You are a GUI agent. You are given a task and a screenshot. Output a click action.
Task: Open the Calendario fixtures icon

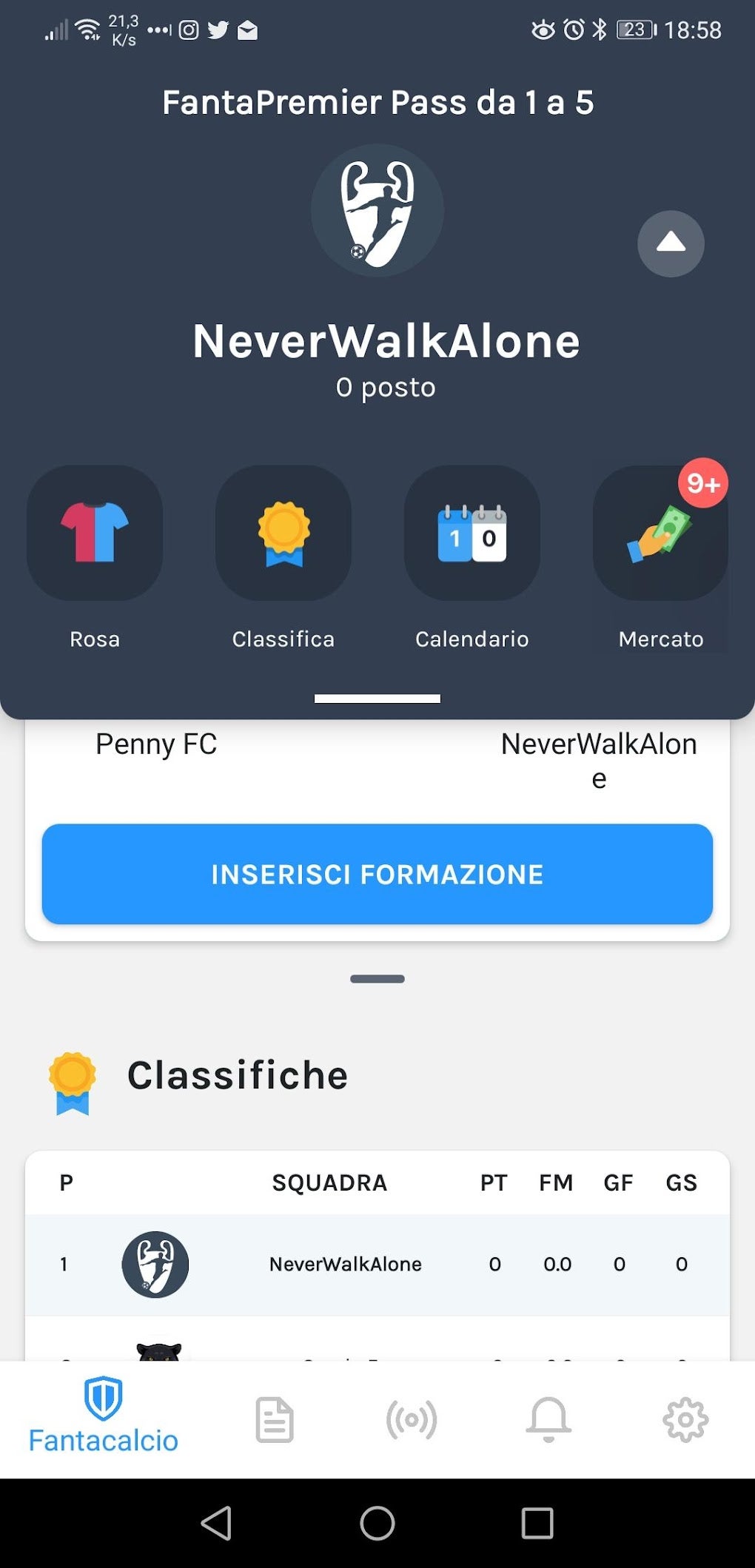point(472,534)
